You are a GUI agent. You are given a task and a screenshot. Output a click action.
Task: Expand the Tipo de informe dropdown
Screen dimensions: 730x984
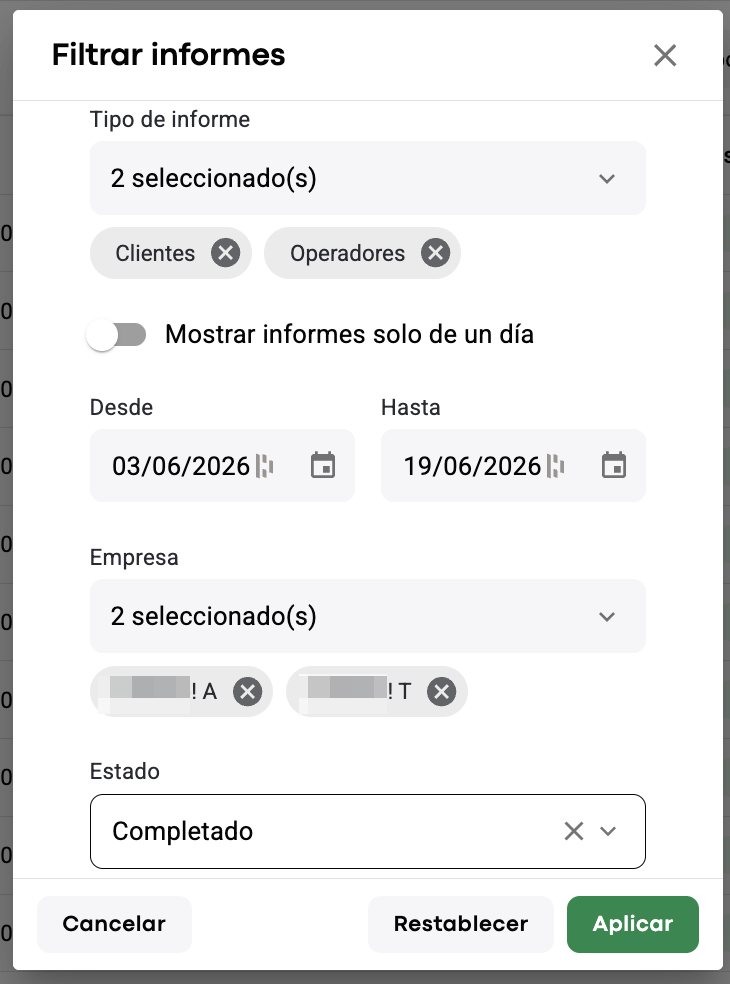click(368, 178)
